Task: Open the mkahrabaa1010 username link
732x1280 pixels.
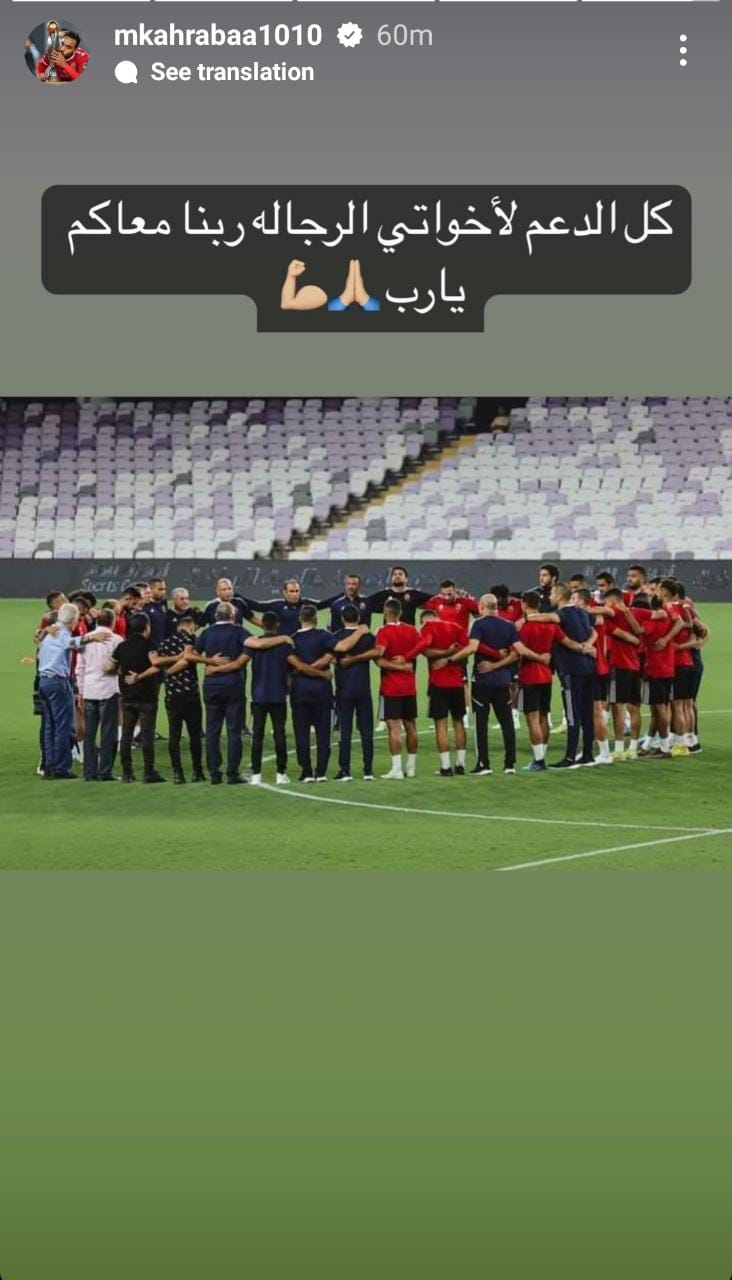Action: 217,35
